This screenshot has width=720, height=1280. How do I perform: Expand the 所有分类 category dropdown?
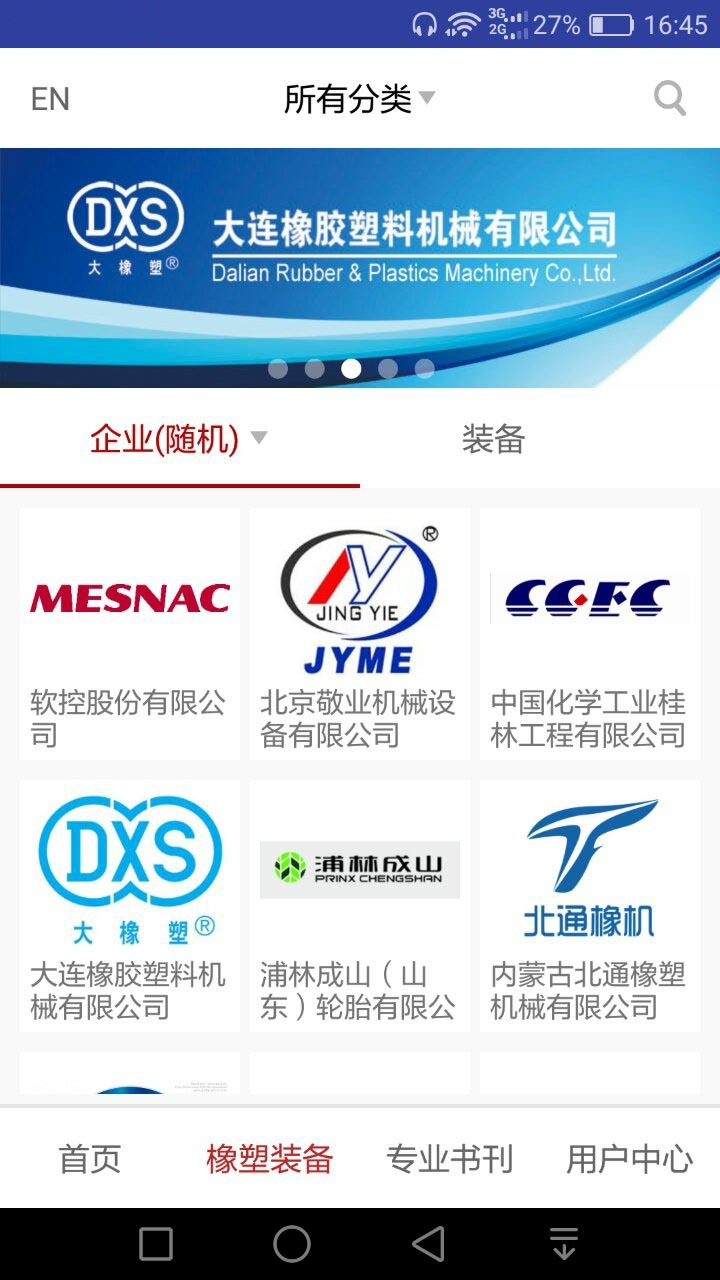358,99
